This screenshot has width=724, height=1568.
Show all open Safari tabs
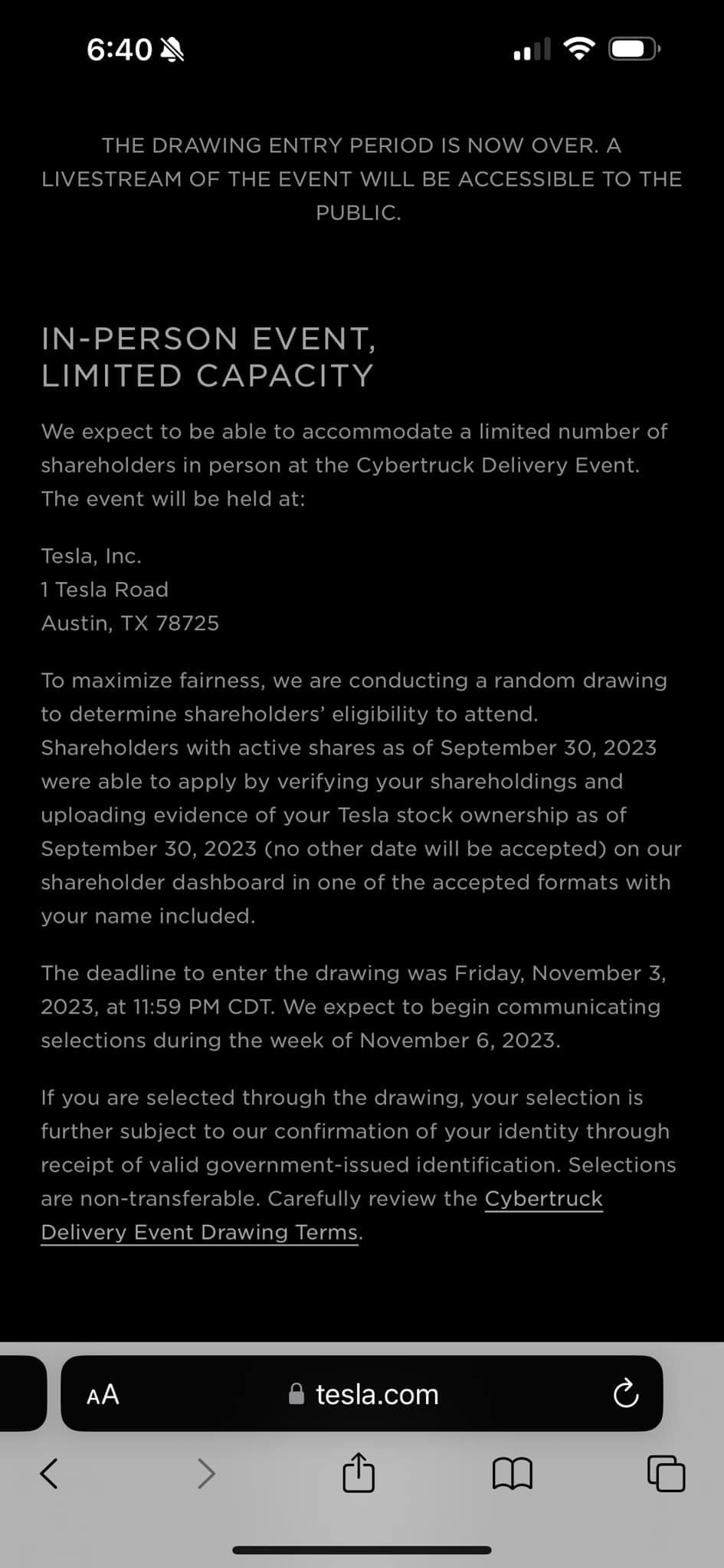[x=666, y=1472]
